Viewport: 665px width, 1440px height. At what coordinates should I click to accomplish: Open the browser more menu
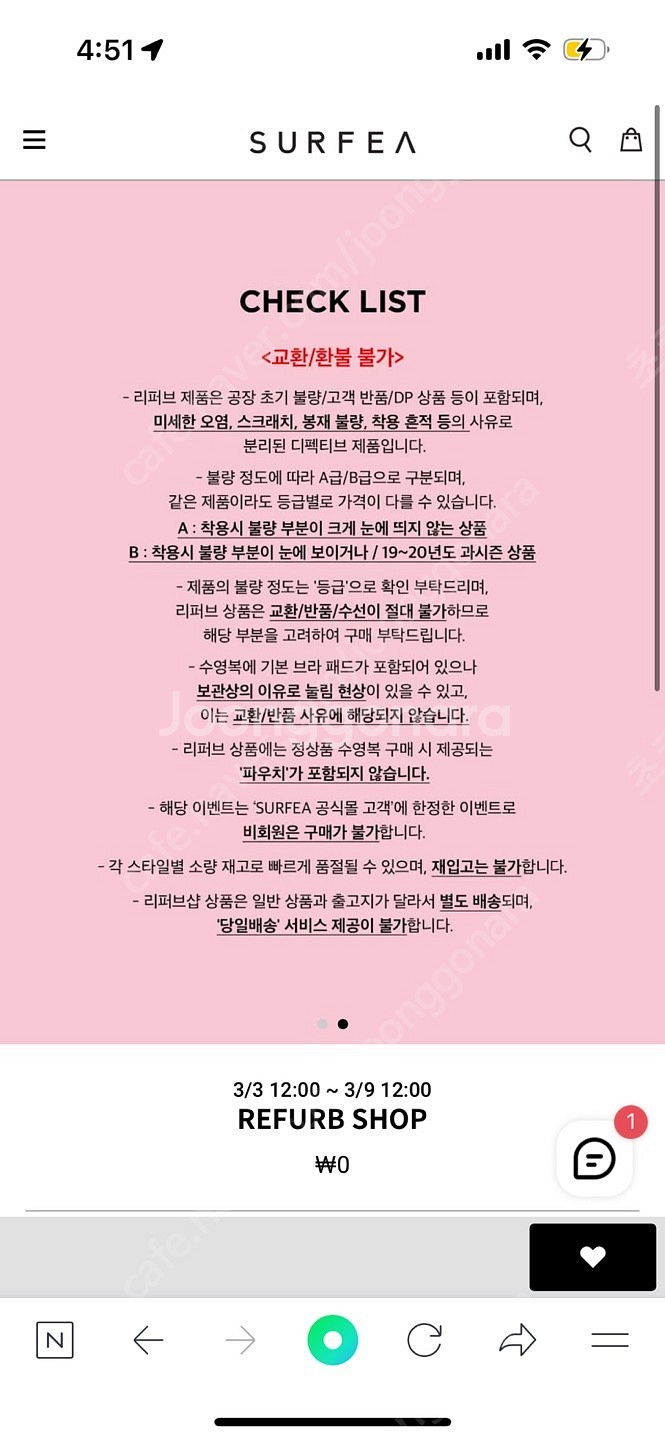pyautogui.click(x=609, y=1340)
